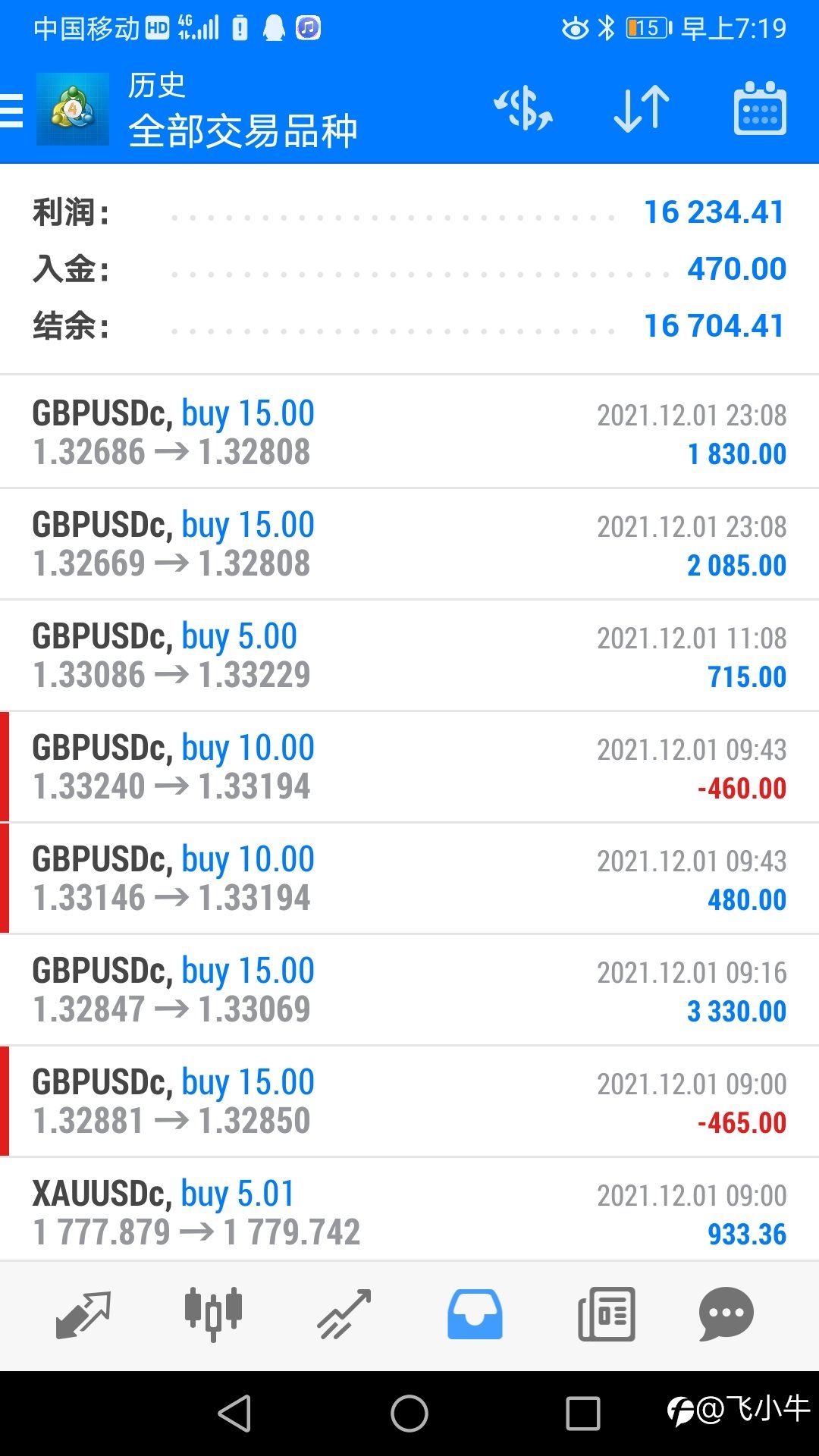Open the XAUUSDc buy 5.01 trade
Viewport: 819px width, 1456px height.
click(409, 1211)
